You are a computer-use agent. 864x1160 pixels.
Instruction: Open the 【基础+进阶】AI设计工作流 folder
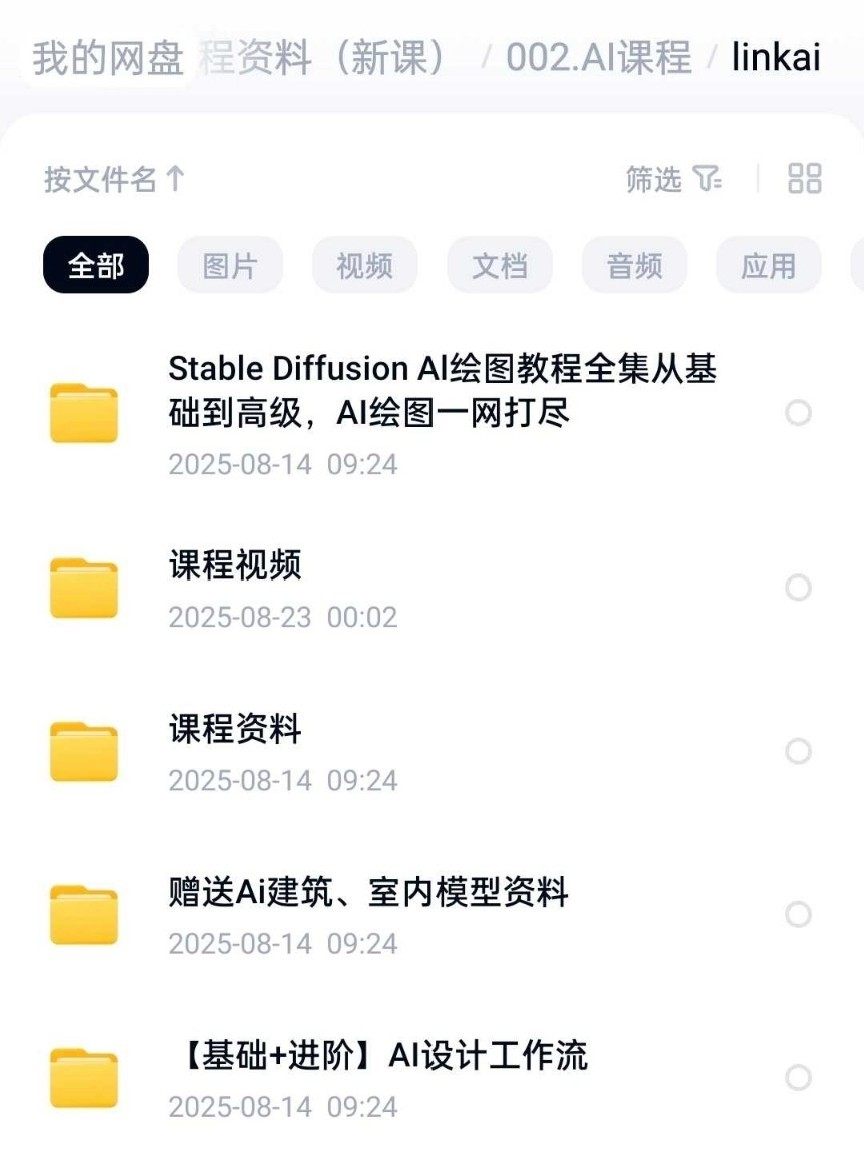[x=378, y=1056]
